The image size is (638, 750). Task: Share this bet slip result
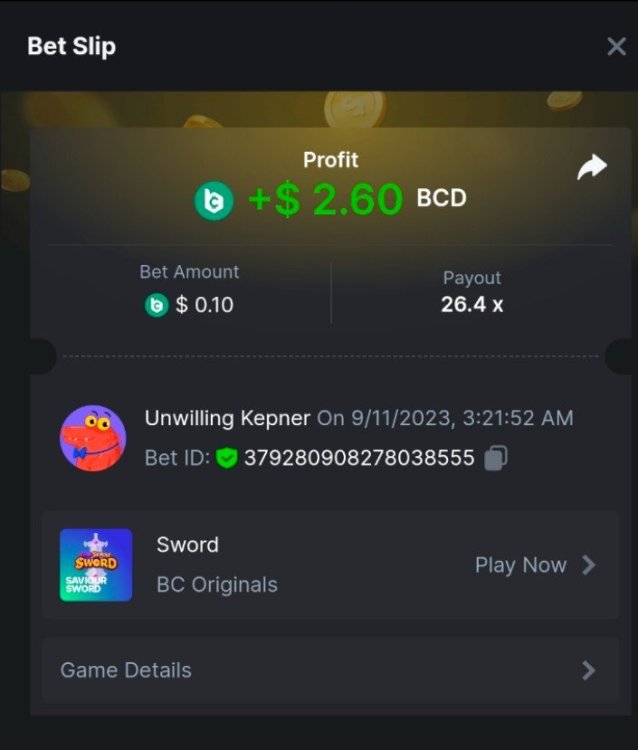tap(592, 168)
